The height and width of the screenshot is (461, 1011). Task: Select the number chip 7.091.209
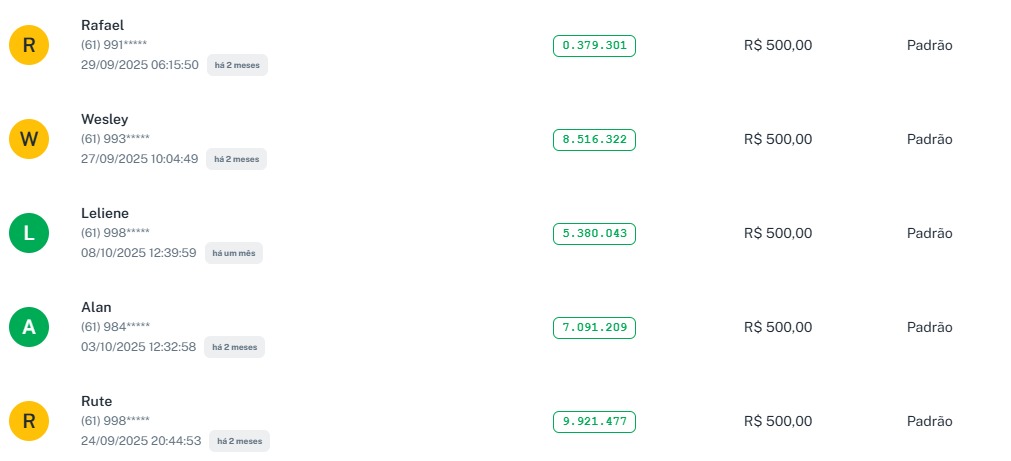coord(594,327)
